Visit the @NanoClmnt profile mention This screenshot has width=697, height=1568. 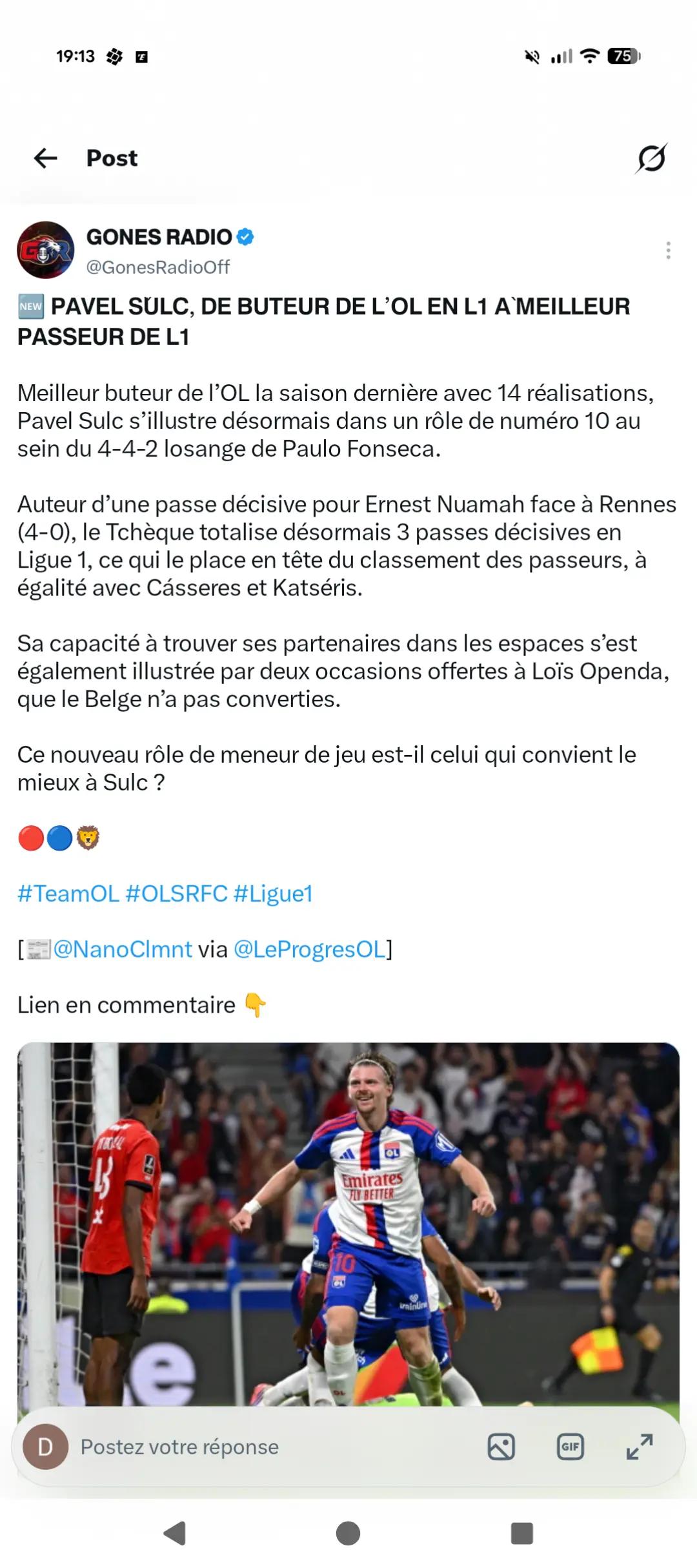click(x=123, y=949)
